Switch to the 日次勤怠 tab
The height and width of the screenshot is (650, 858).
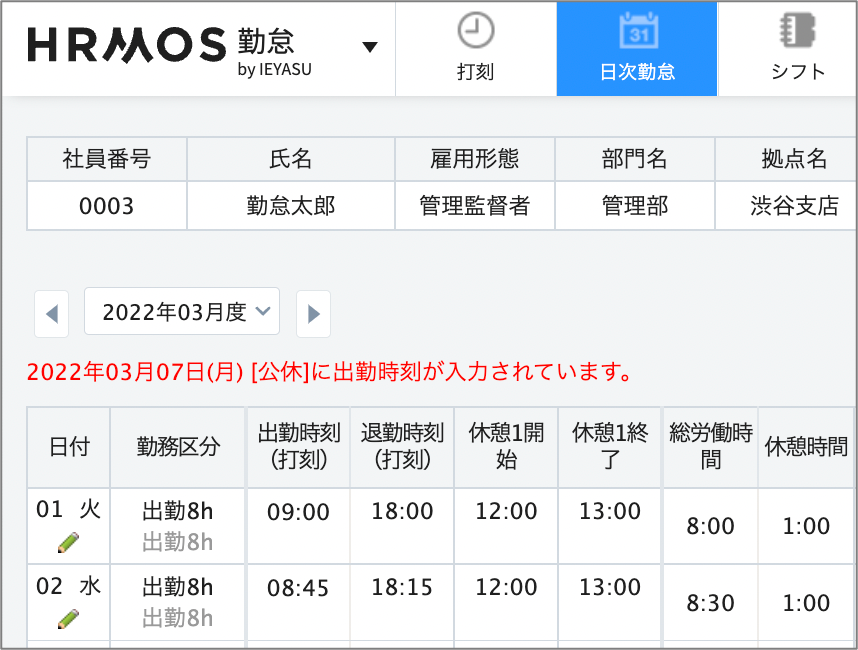tap(637, 48)
